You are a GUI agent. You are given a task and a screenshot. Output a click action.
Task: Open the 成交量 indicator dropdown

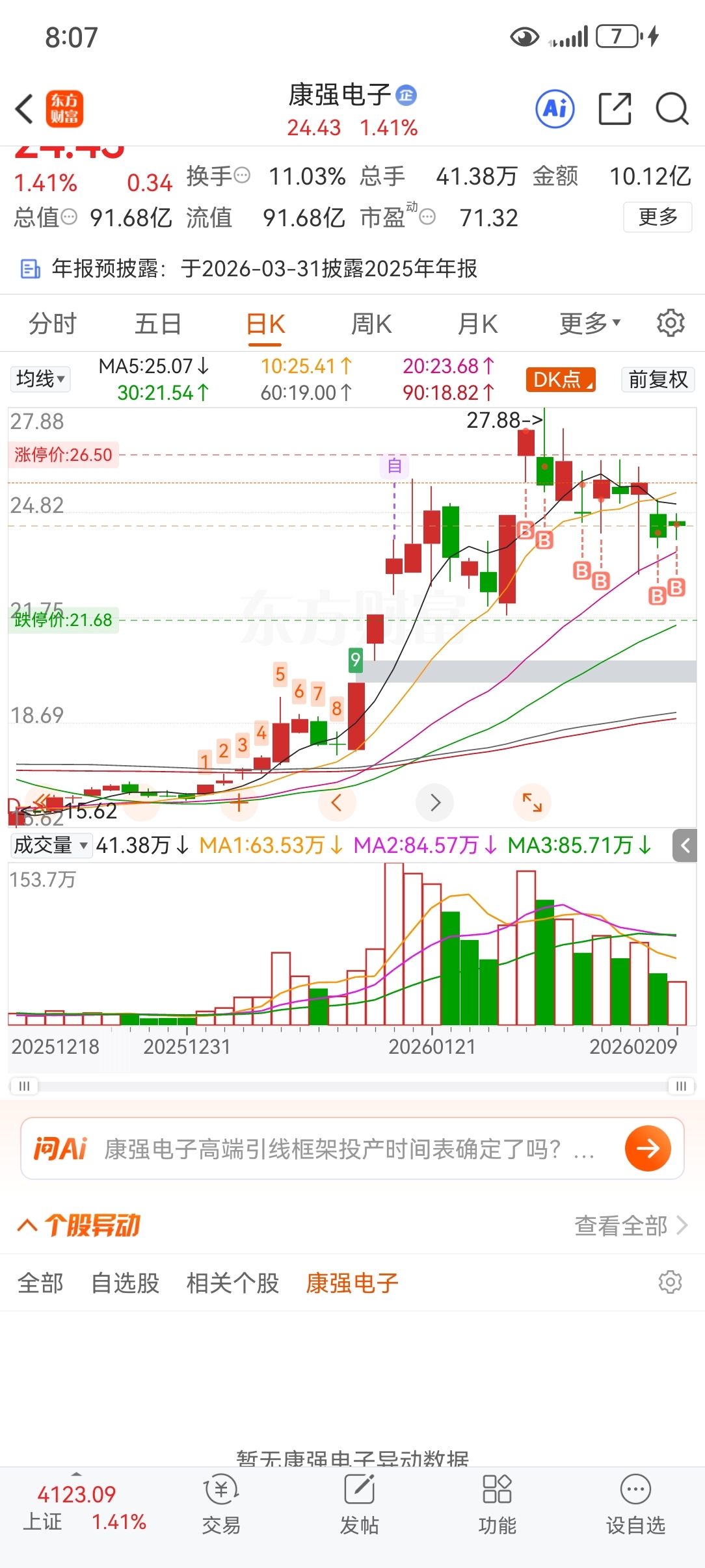click(51, 845)
